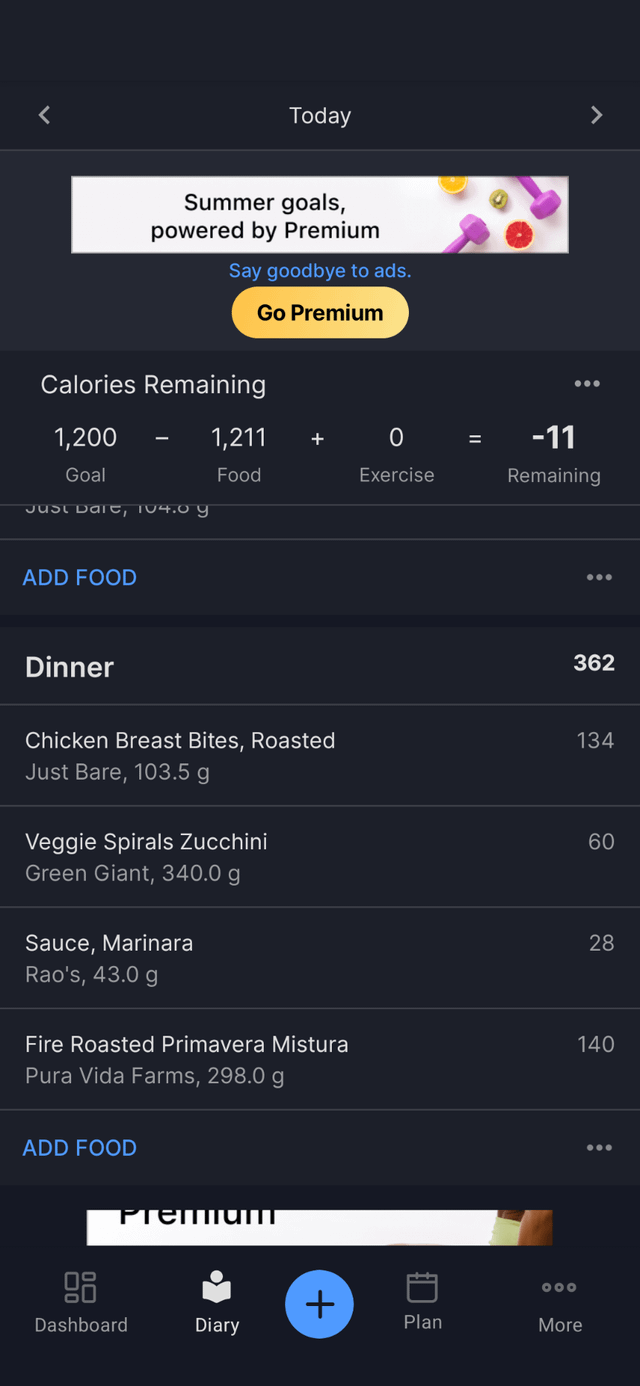Viewport: 640px width, 1386px height.
Task: Tap the blue plus button
Action: coord(320,1304)
